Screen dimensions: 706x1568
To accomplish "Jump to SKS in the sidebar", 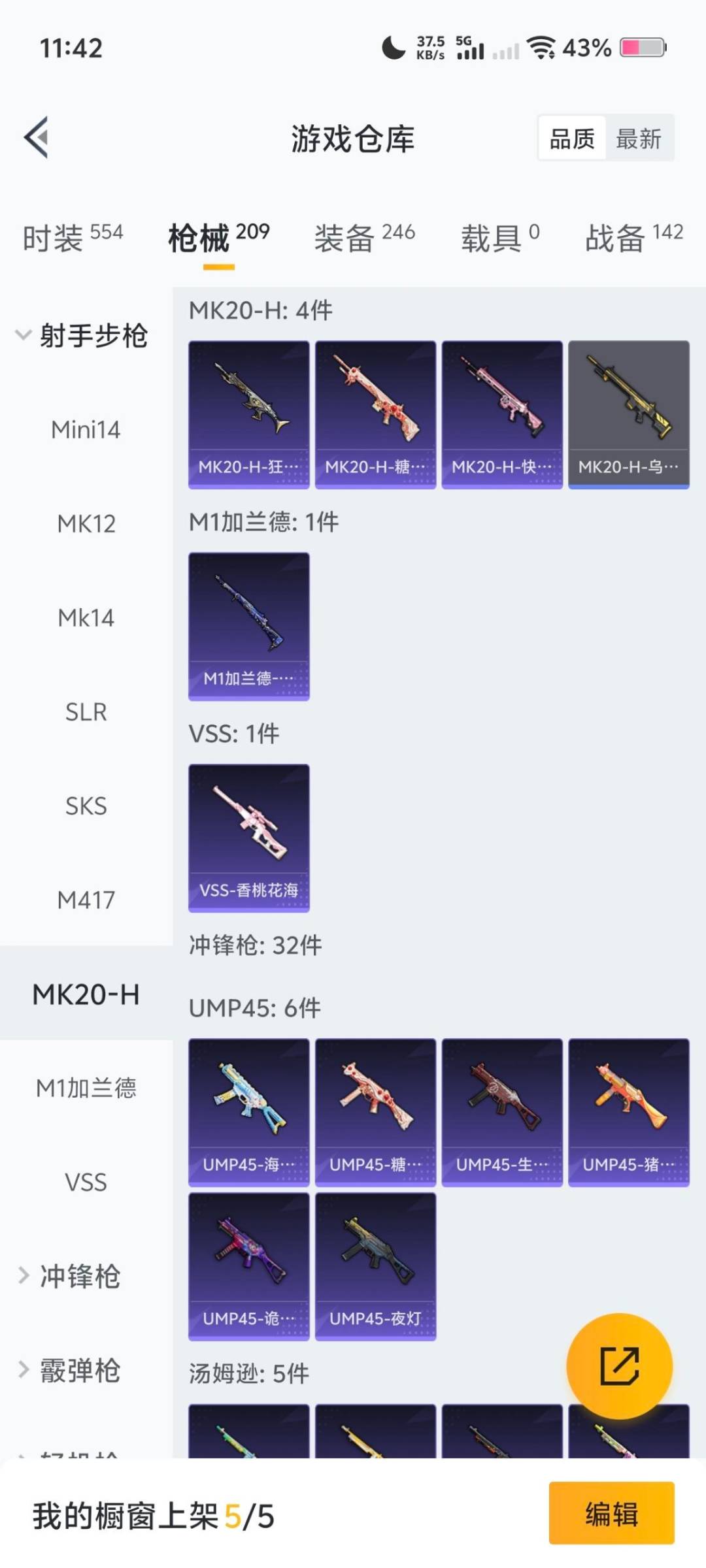I will [x=86, y=806].
